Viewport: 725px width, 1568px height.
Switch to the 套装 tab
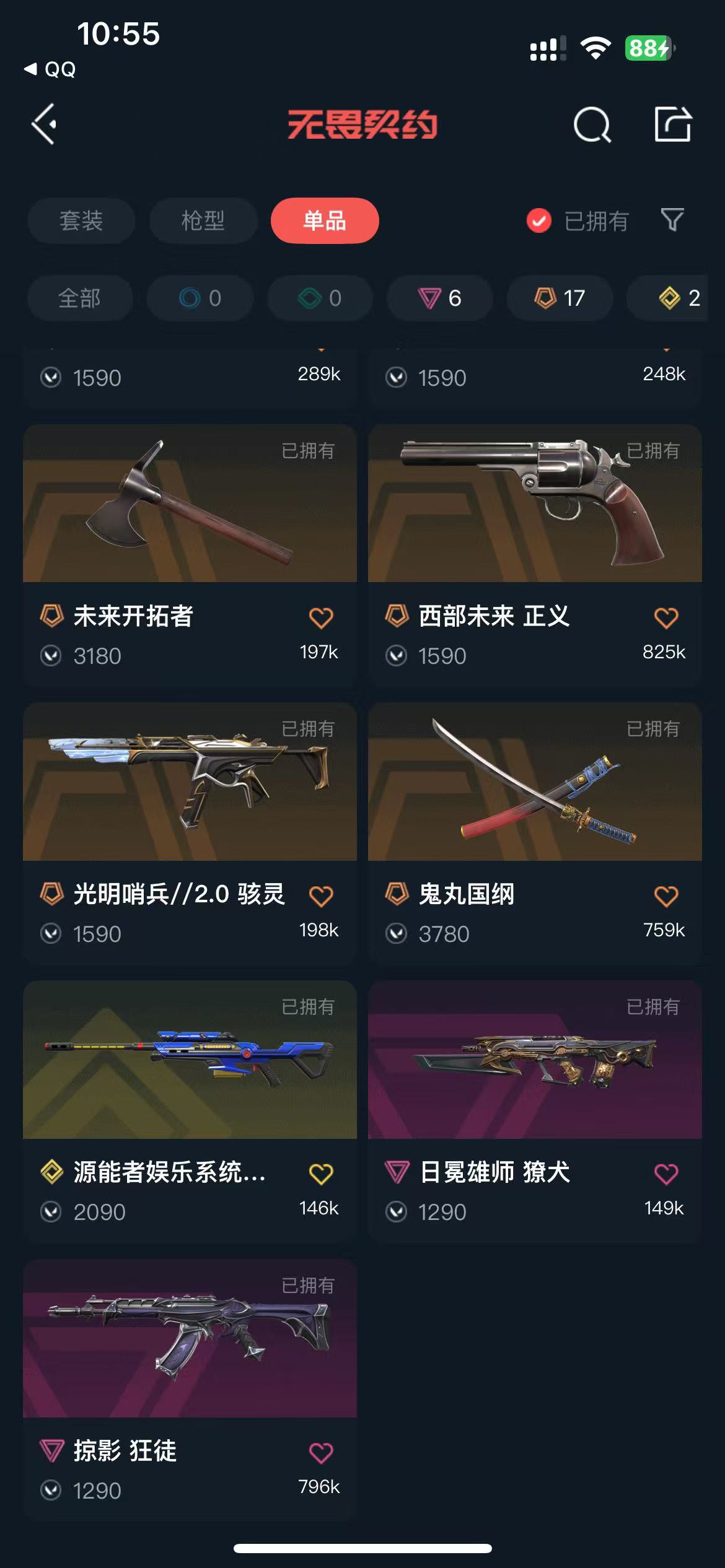coord(81,221)
